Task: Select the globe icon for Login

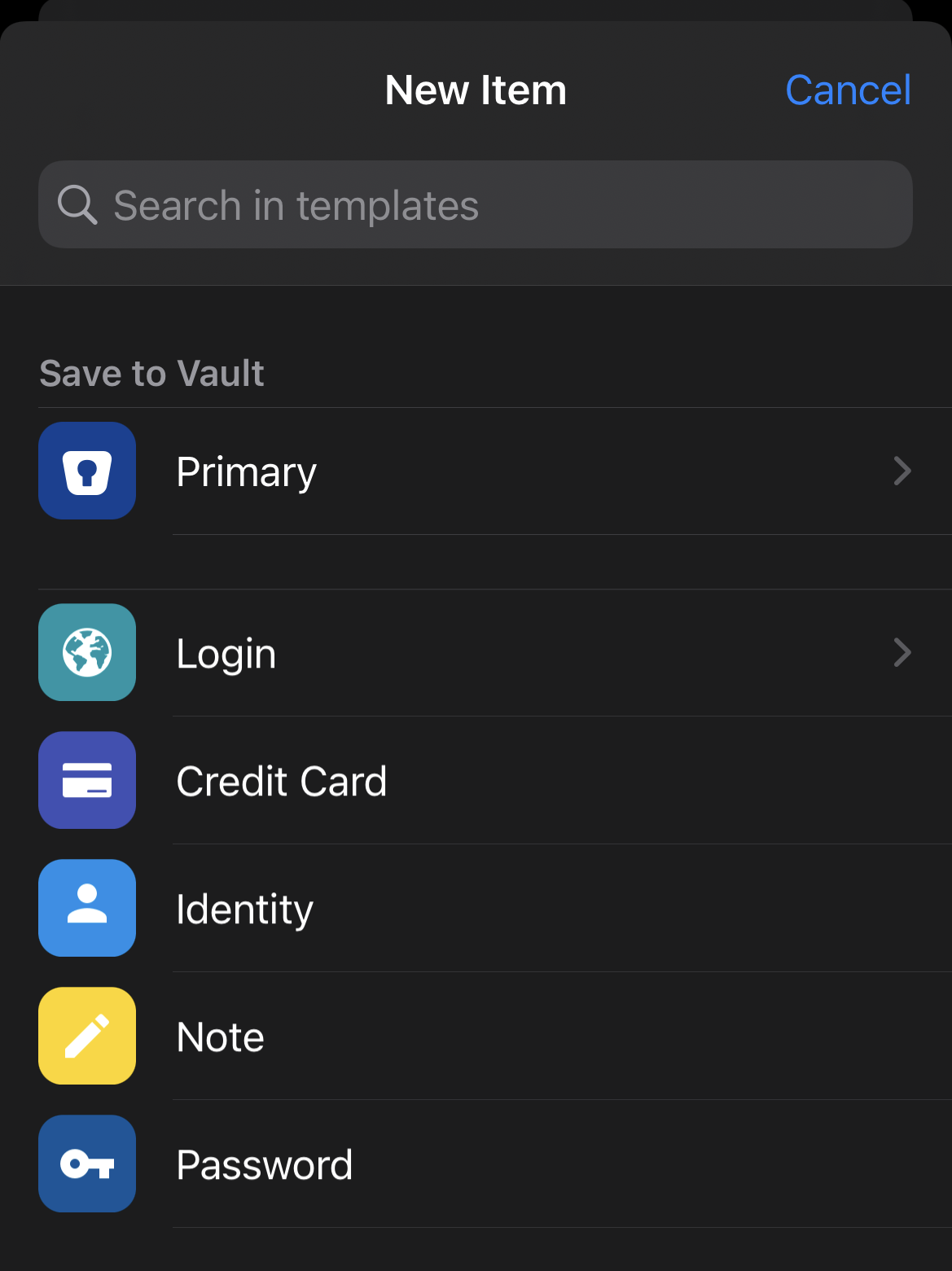Action: point(87,652)
